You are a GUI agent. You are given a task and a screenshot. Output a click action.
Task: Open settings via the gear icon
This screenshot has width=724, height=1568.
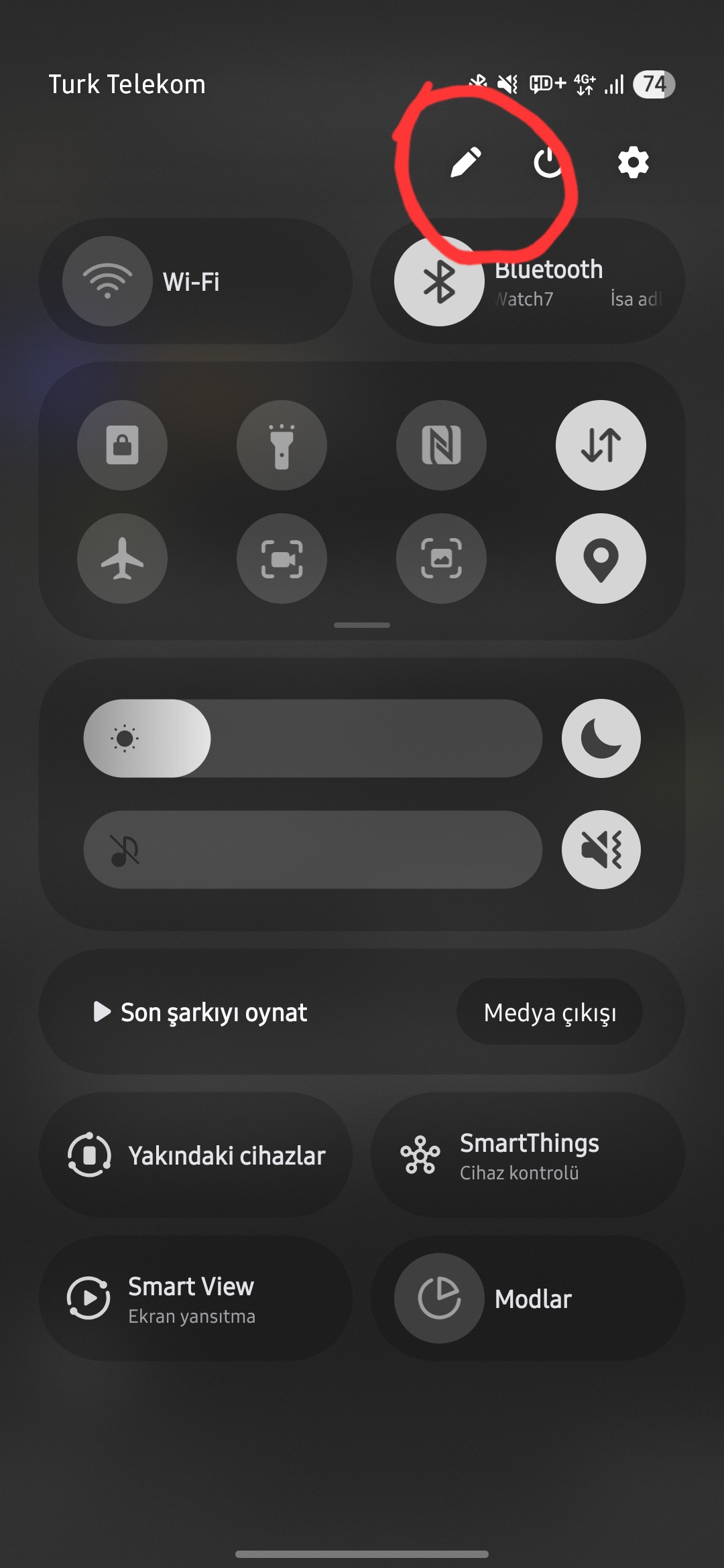pyautogui.click(x=633, y=162)
